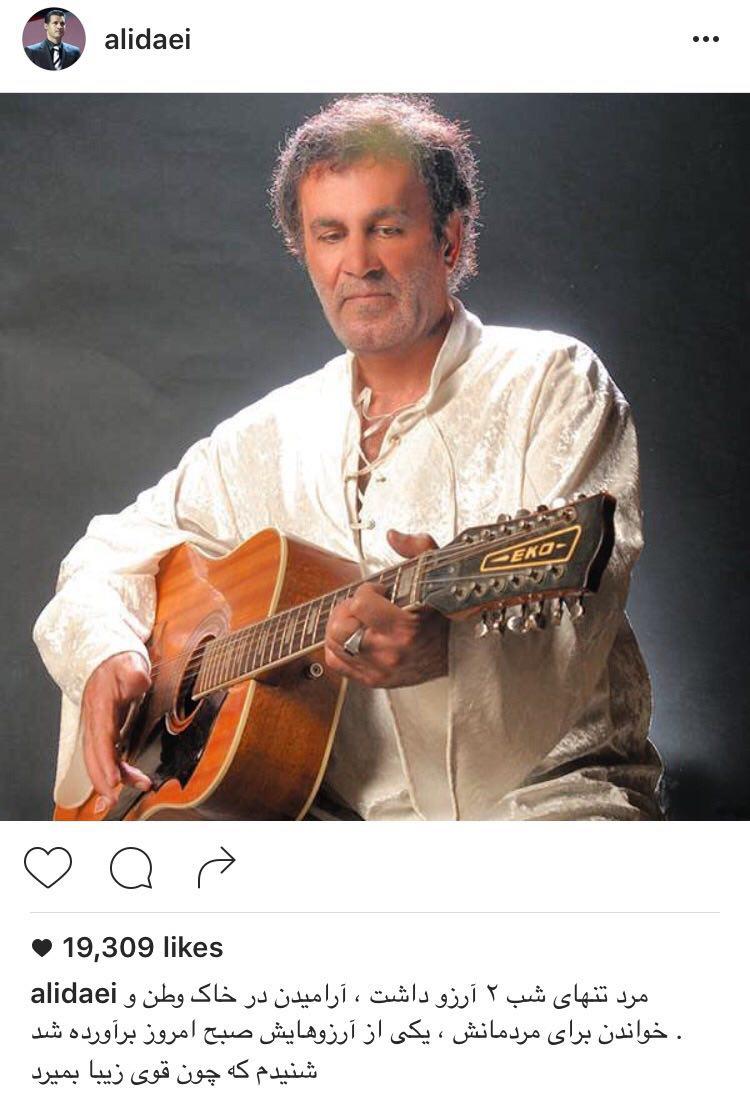Like this post with the heart icon

coord(48,867)
